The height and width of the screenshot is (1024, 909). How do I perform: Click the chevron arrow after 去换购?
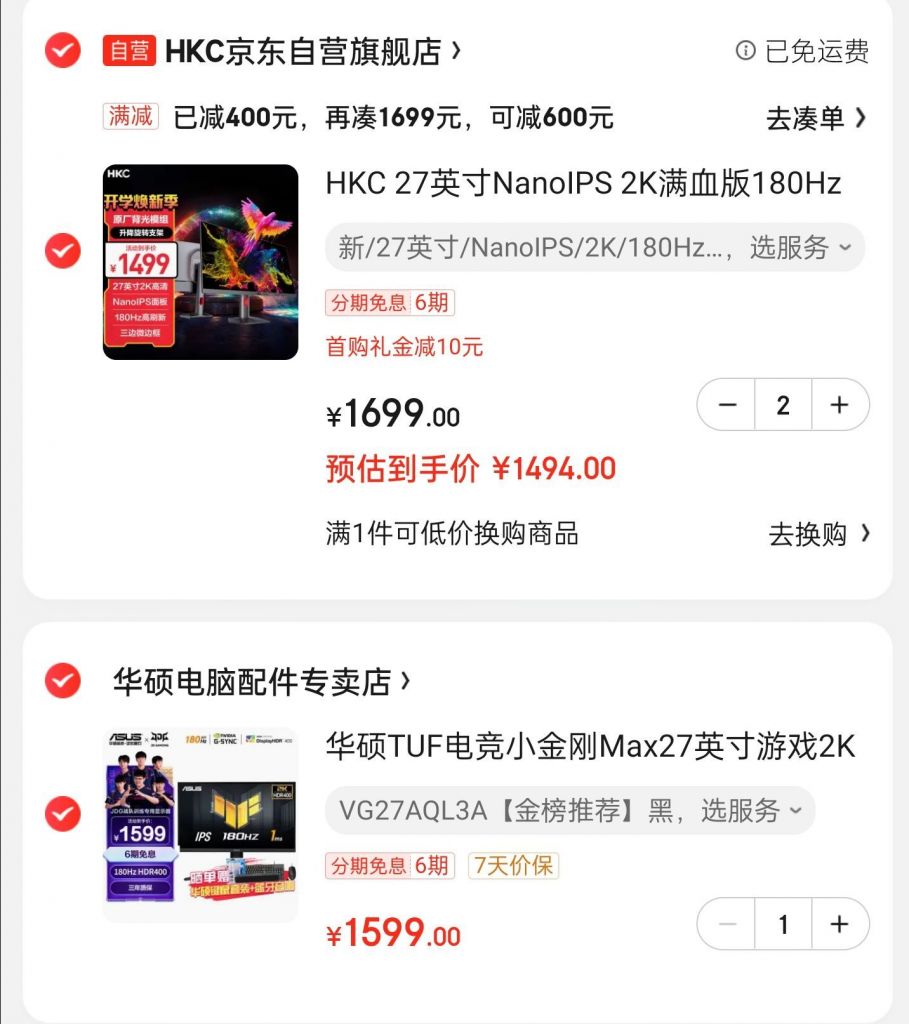tap(866, 534)
